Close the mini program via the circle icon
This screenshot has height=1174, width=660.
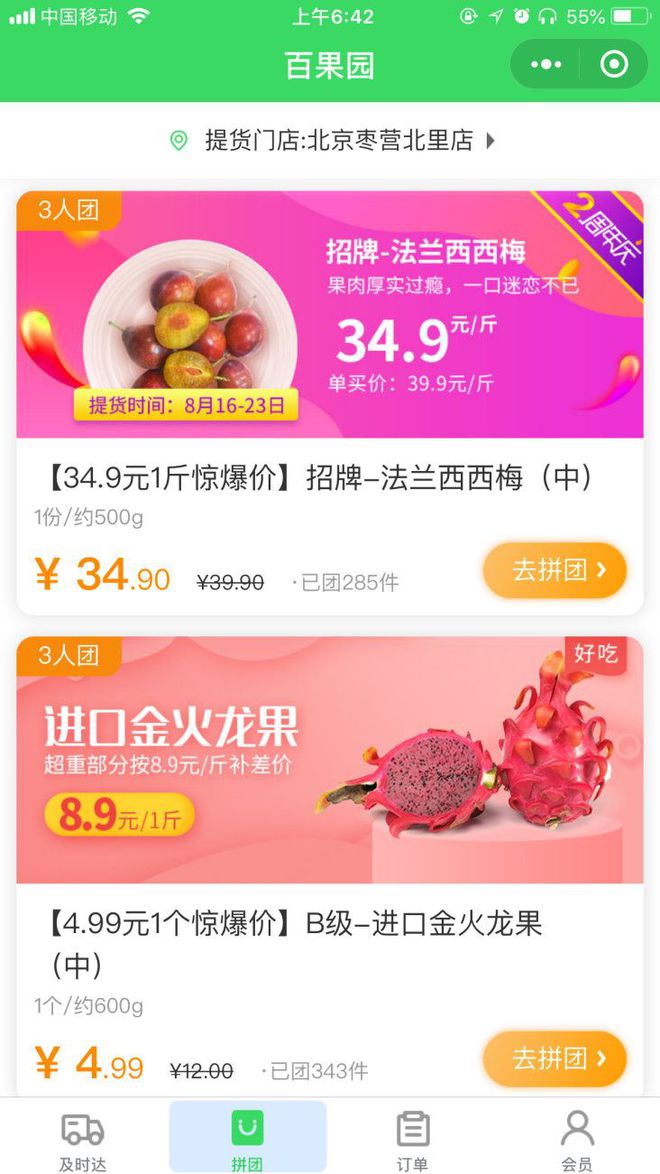tap(613, 65)
